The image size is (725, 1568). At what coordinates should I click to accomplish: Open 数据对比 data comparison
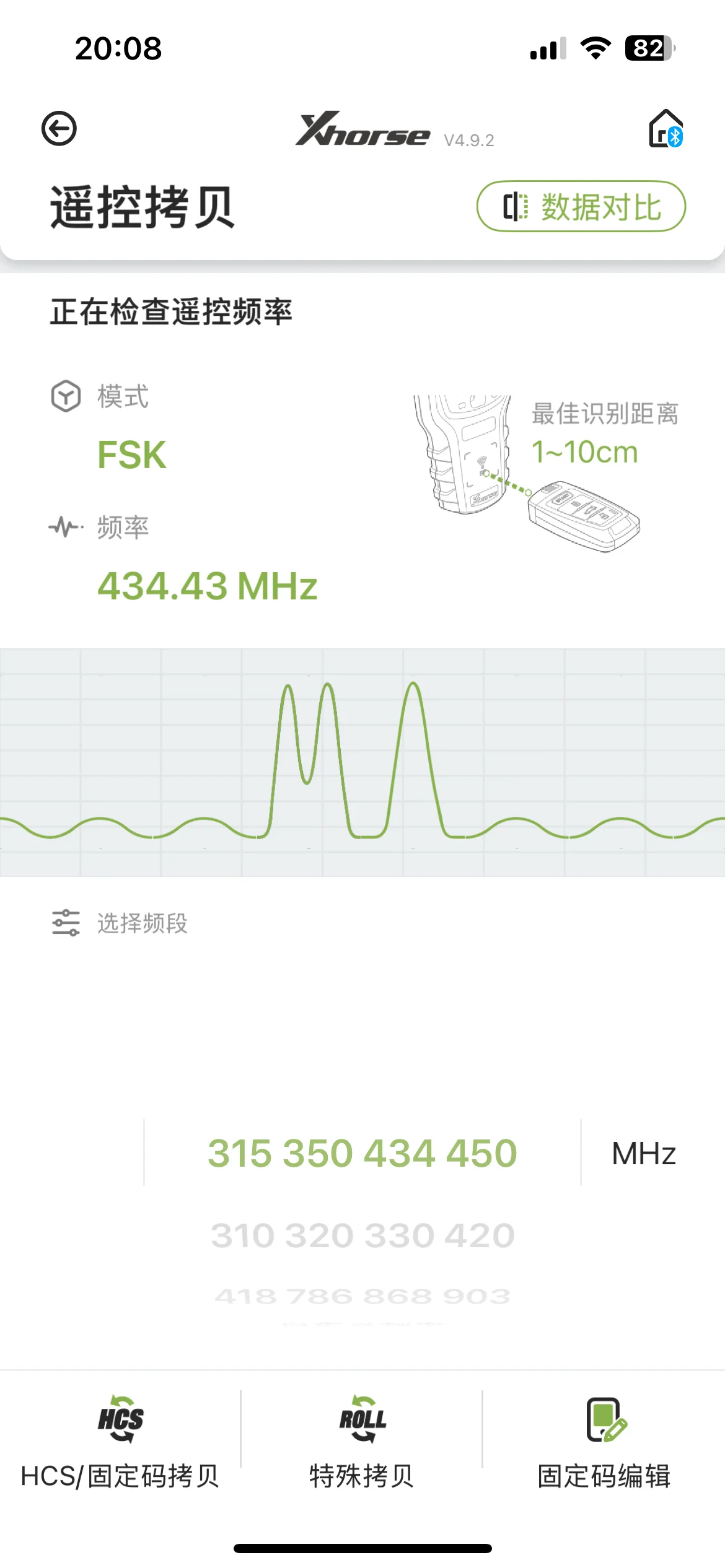[581, 206]
